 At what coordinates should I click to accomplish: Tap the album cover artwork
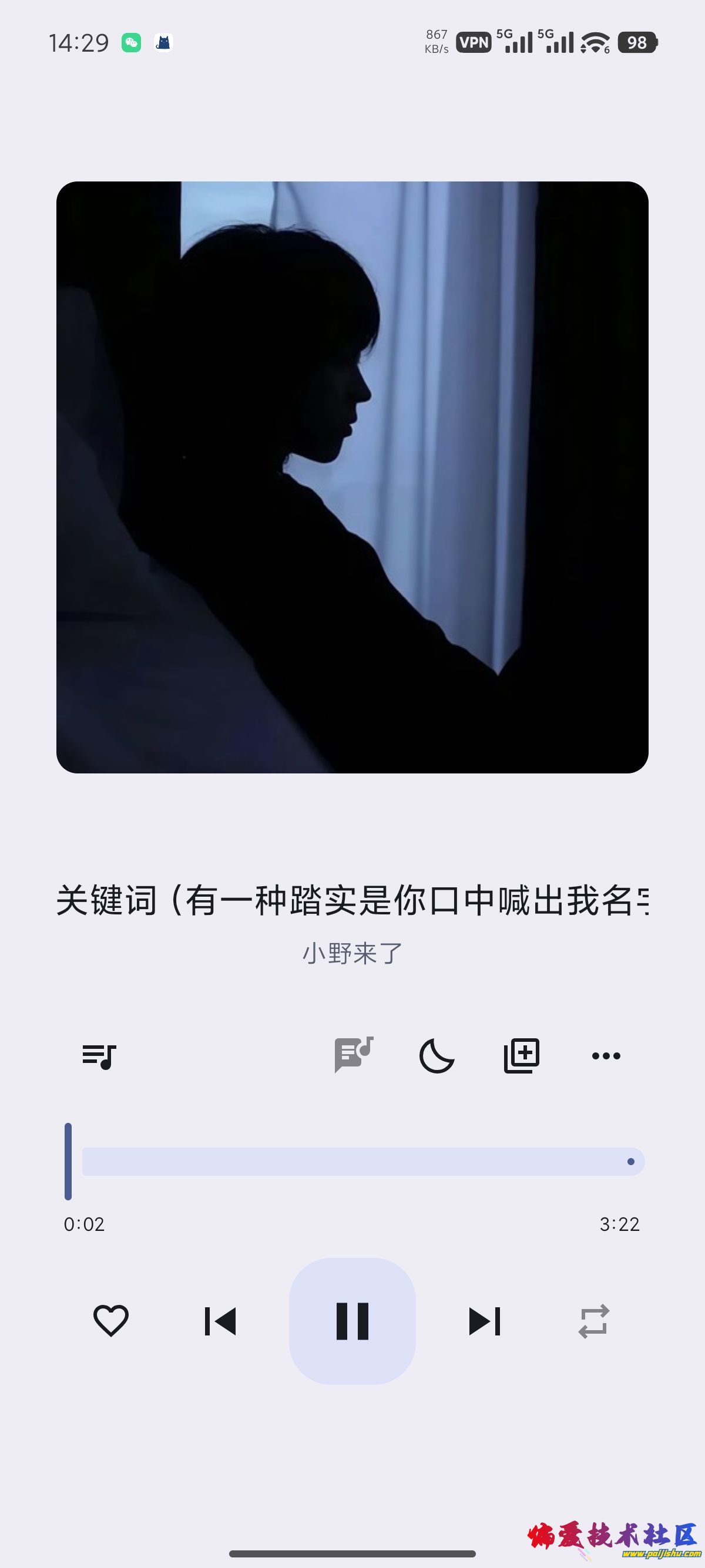coord(352,477)
